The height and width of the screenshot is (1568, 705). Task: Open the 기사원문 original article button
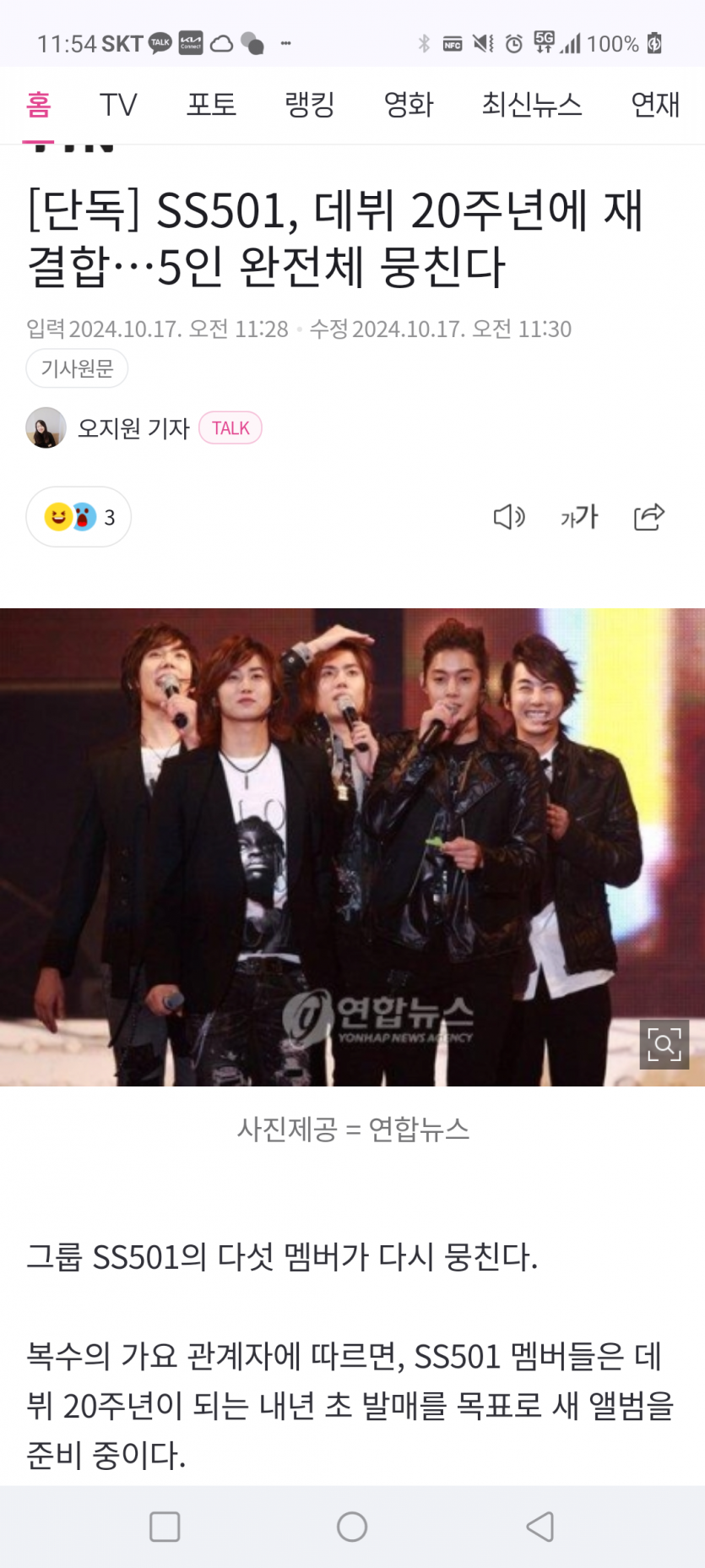(x=77, y=368)
